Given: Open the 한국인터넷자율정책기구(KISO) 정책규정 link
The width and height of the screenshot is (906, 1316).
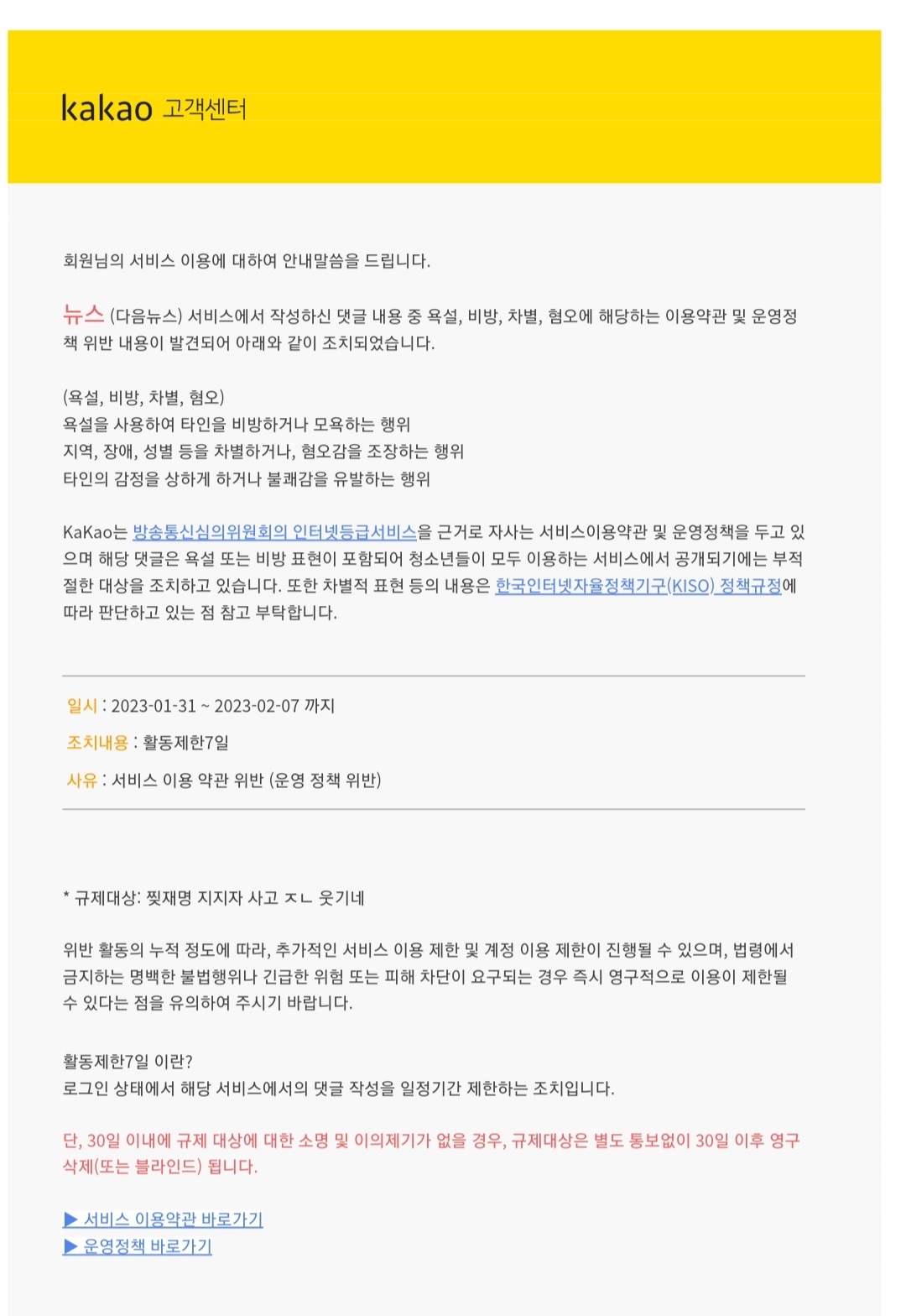Looking at the screenshot, I should (638, 586).
